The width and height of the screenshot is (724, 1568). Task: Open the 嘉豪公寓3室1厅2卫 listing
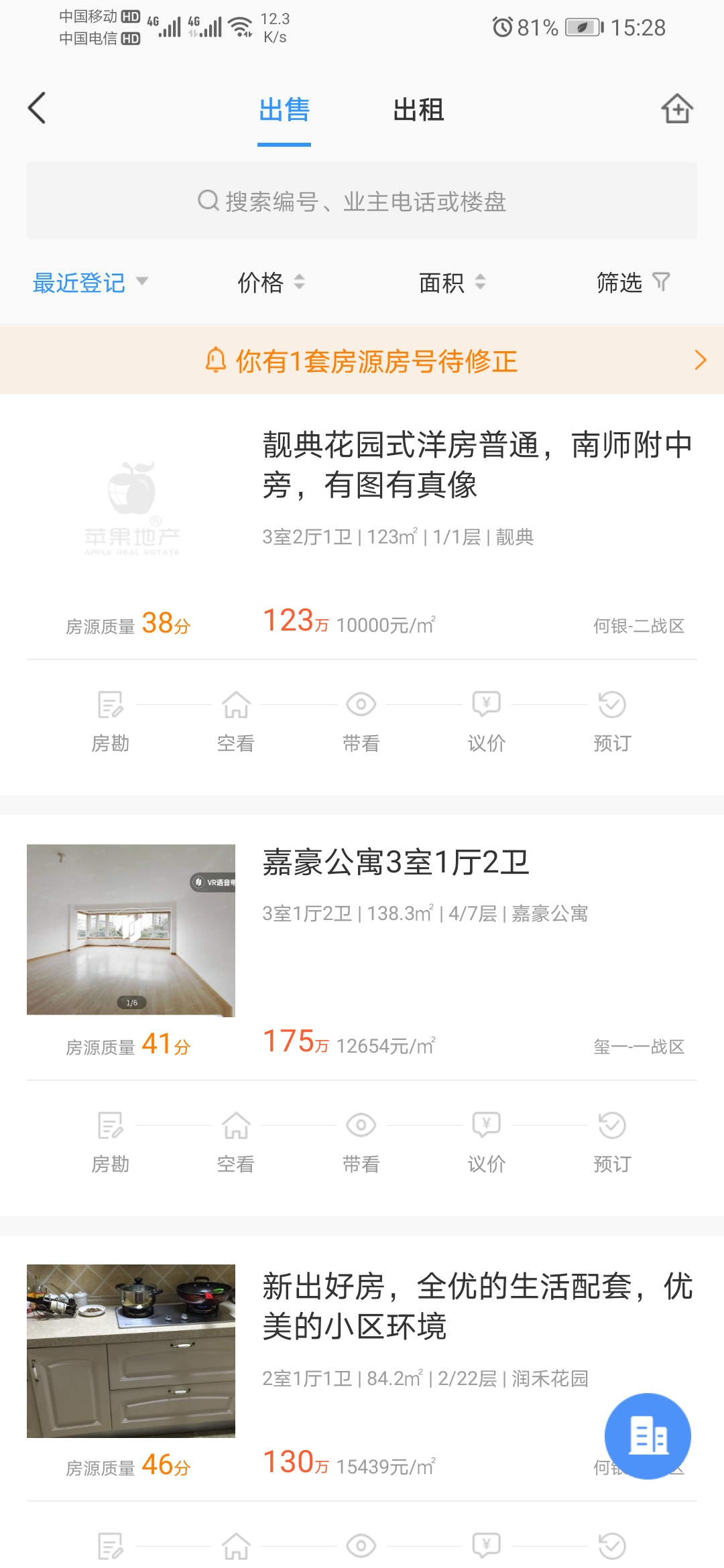(x=396, y=863)
